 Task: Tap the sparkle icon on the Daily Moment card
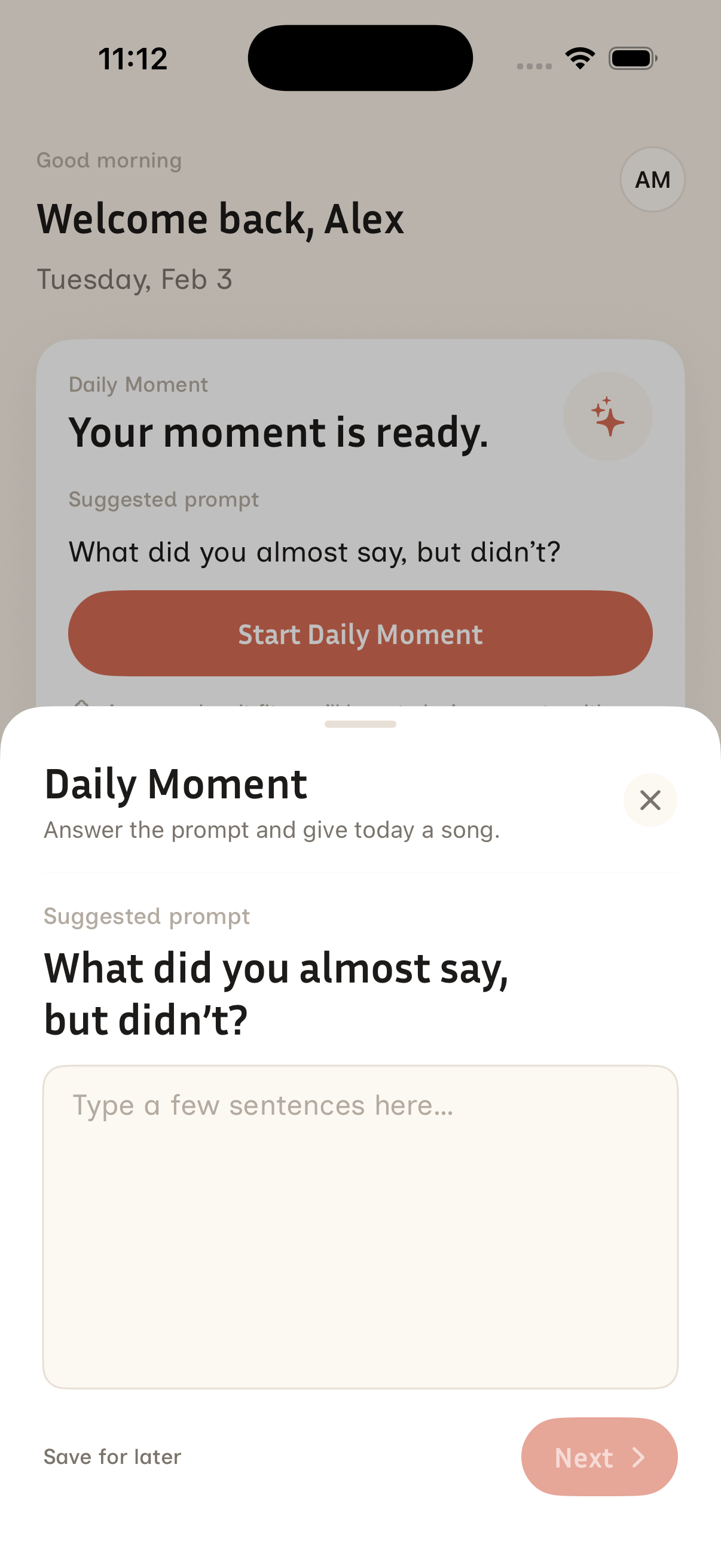pyautogui.click(x=607, y=416)
